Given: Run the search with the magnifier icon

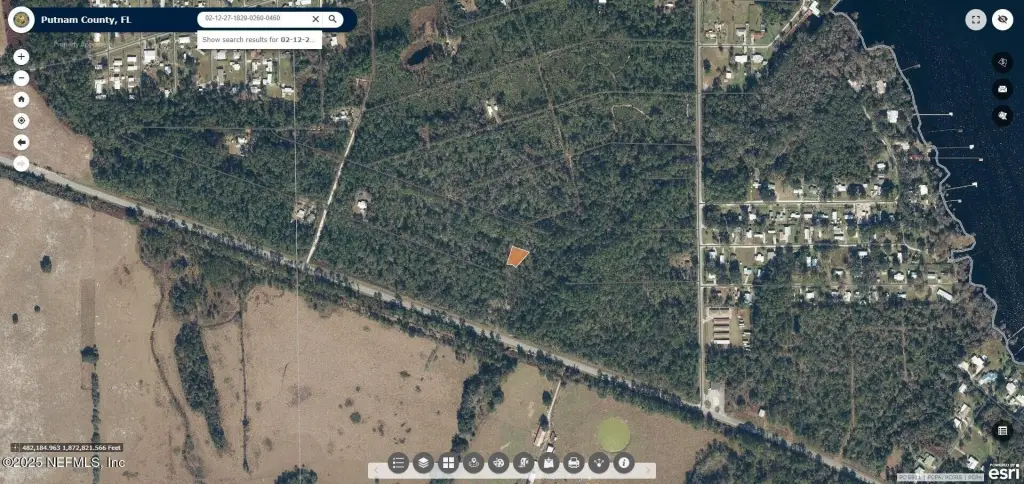Looking at the screenshot, I should click(333, 19).
